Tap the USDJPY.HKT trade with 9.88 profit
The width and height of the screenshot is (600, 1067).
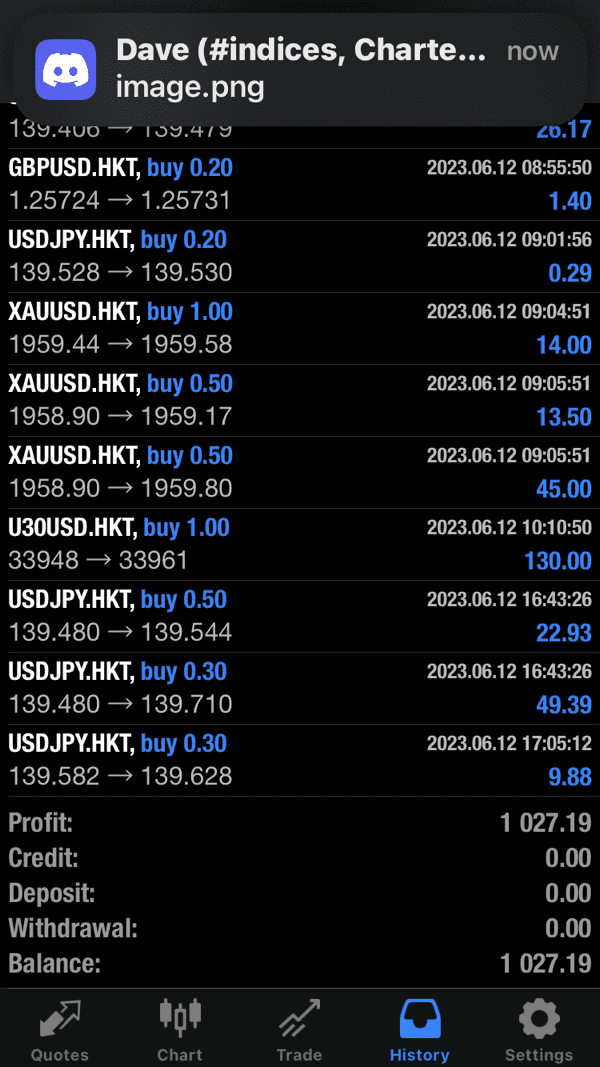(300, 761)
